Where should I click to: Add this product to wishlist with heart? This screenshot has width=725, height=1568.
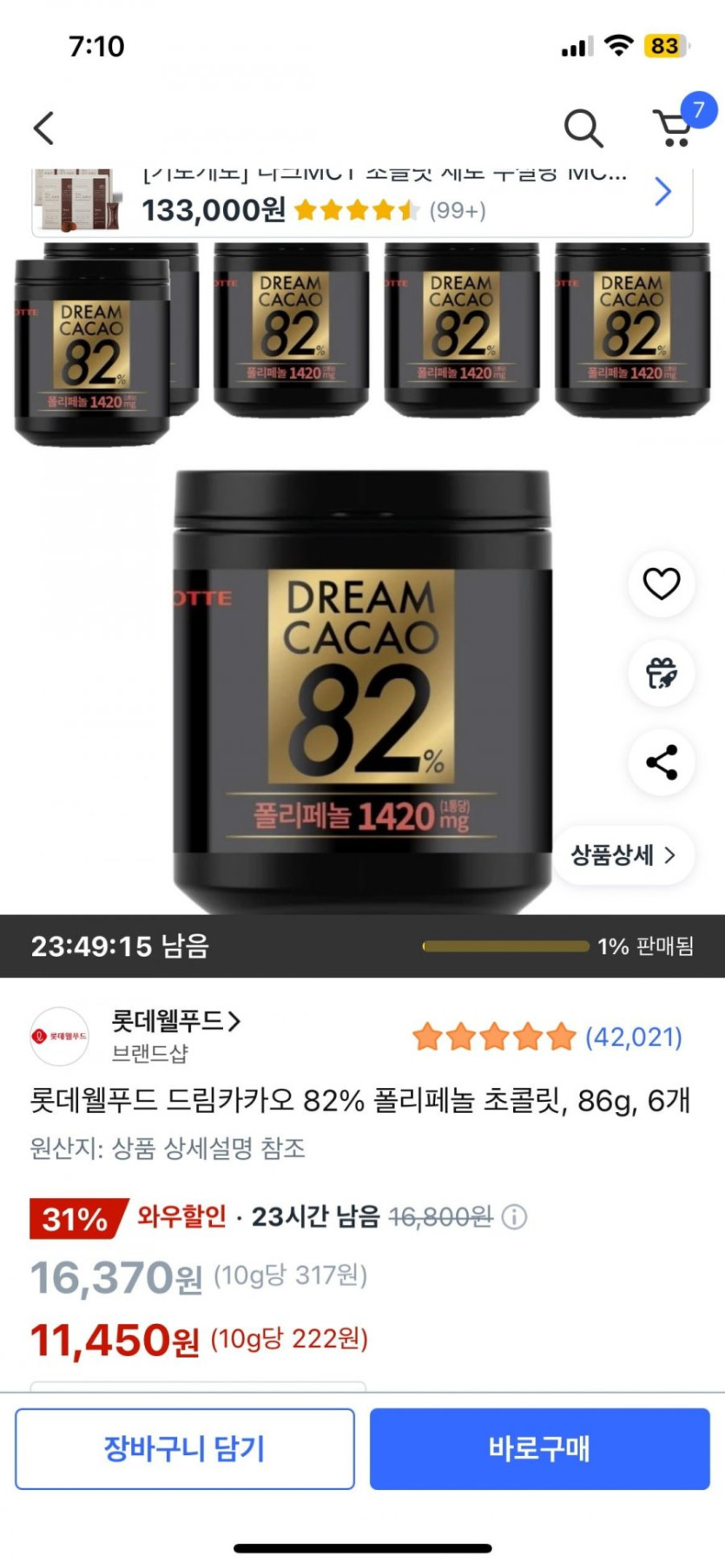pyautogui.click(x=661, y=583)
